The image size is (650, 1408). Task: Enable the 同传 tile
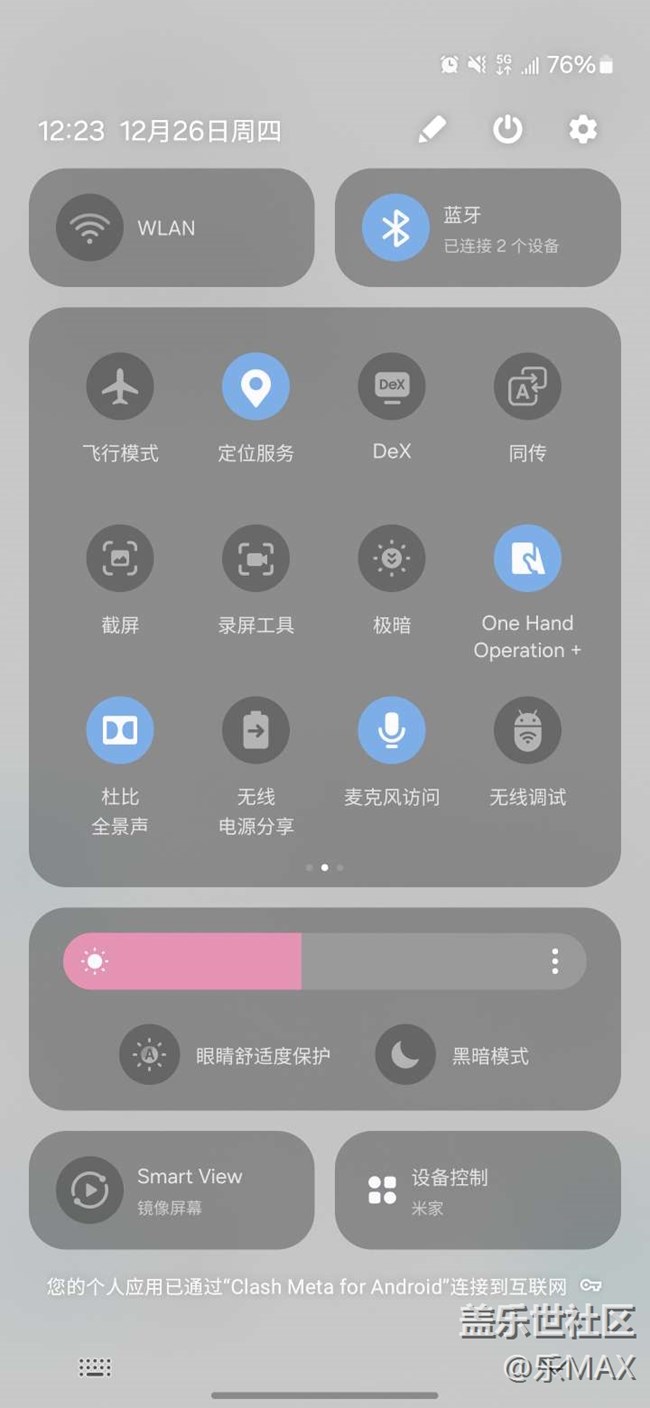pos(528,386)
